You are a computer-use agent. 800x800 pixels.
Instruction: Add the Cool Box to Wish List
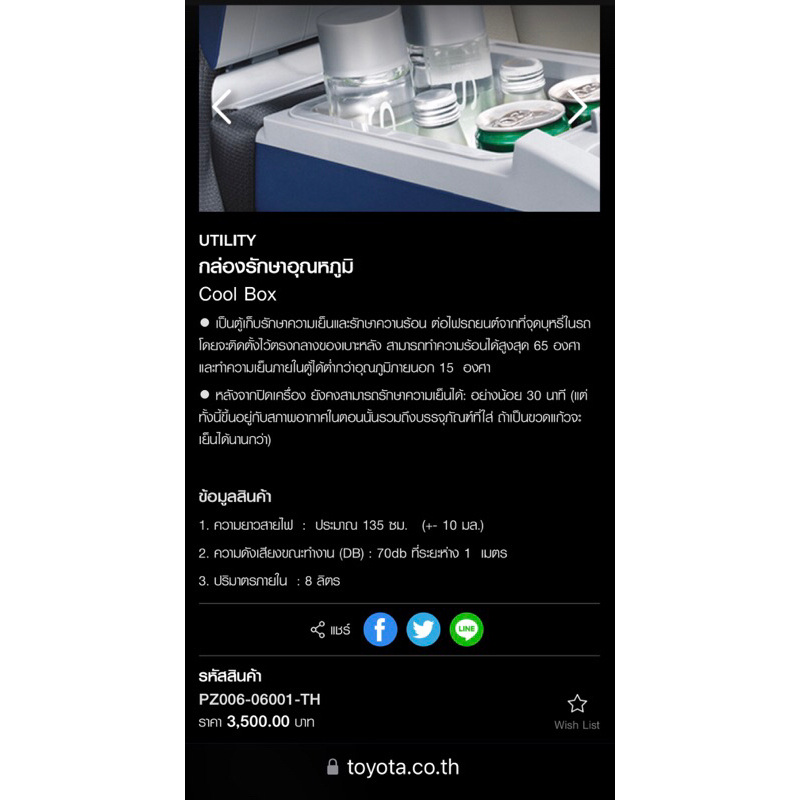pyautogui.click(x=577, y=712)
